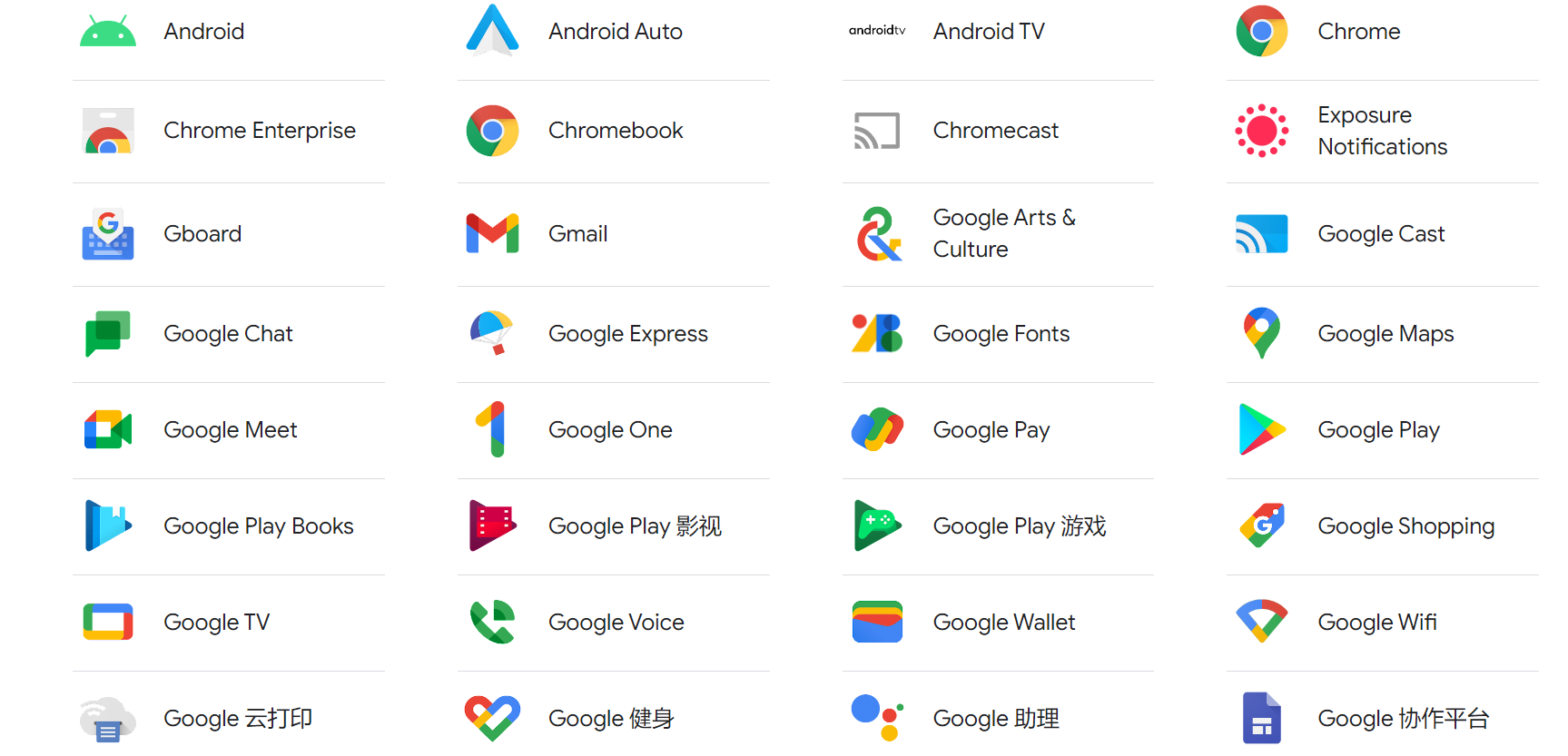The width and height of the screenshot is (1568, 756).
Task: Select Android Auto from the grid
Action: point(615,32)
